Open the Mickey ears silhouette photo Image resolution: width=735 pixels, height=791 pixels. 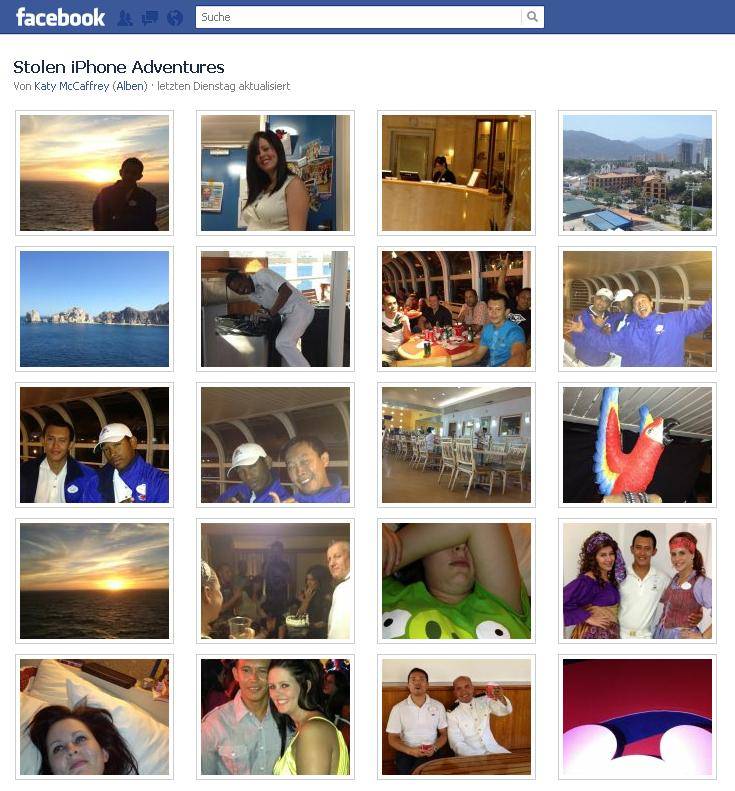coord(637,717)
